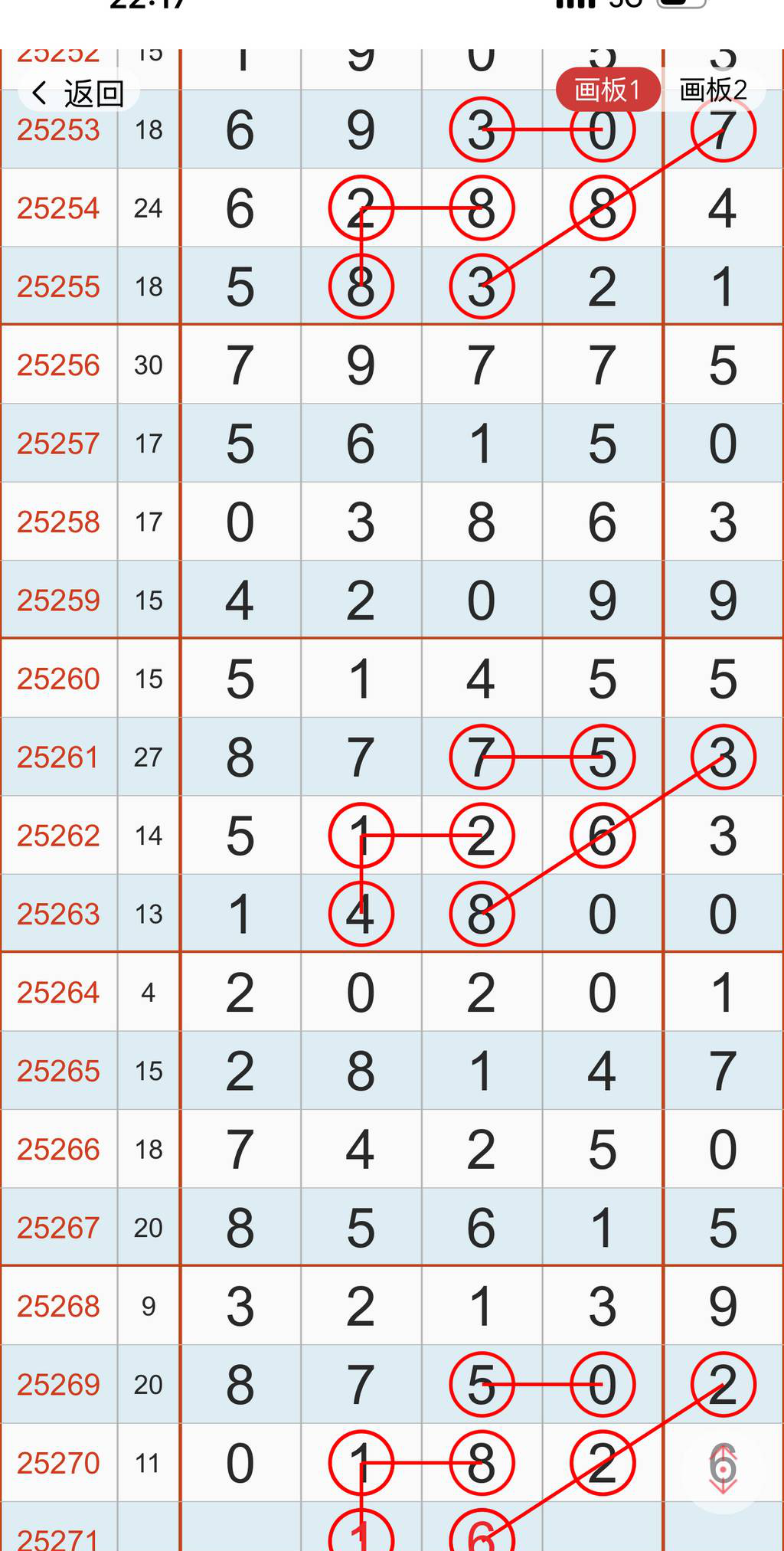
Task: Tap the floating up-down arrow button
Action: point(723,1468)
